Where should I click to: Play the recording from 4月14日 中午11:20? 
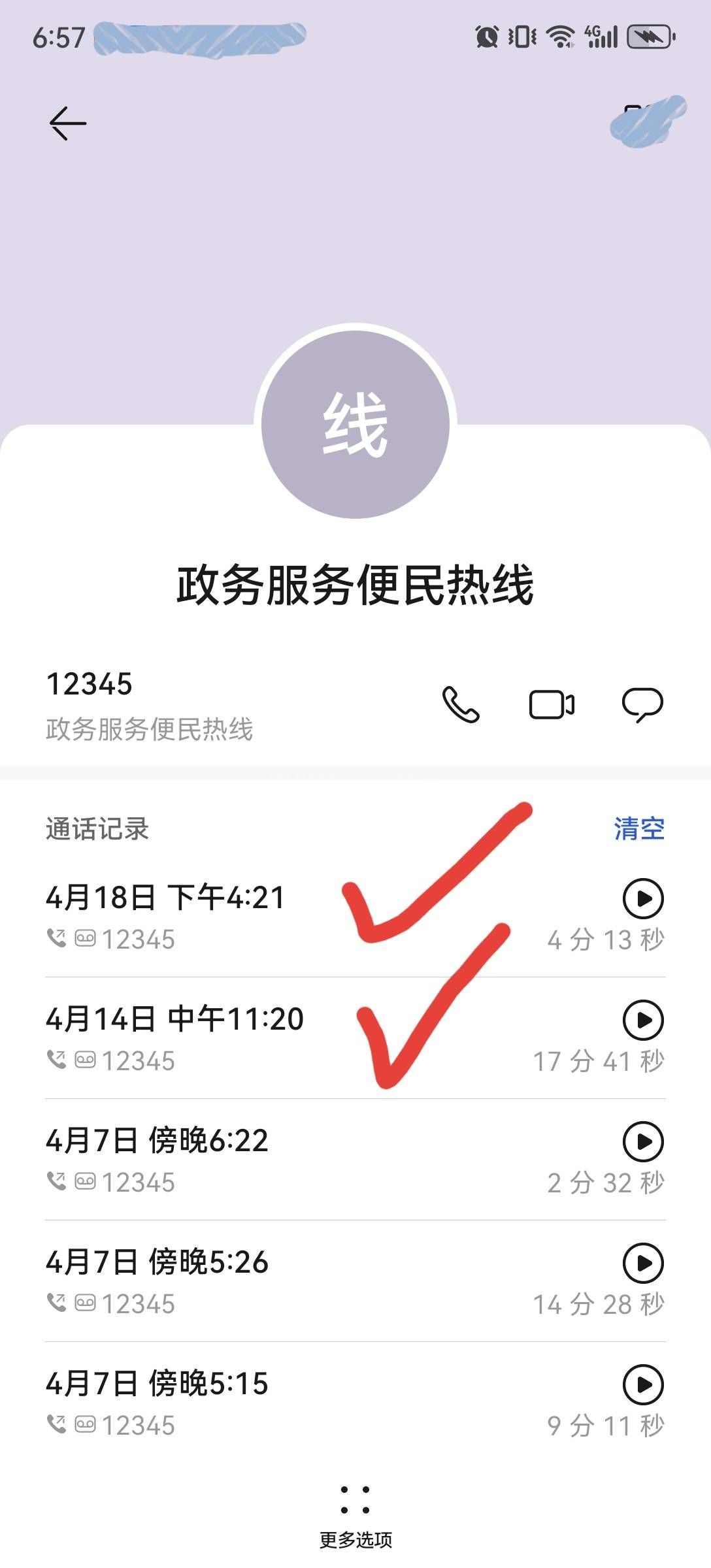pos(643,1020)
